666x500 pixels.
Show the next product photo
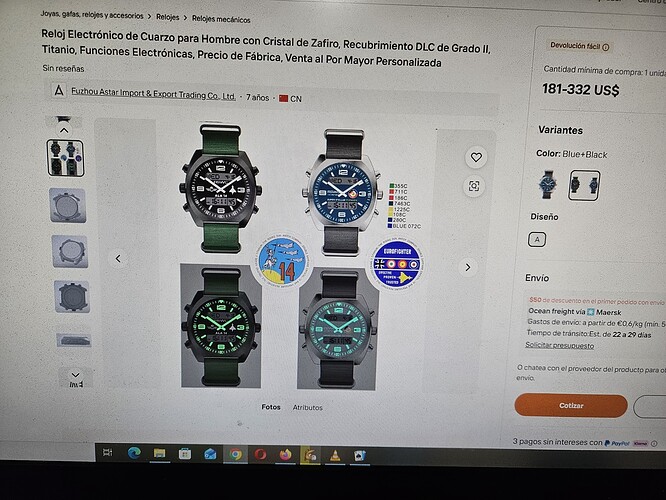[467, 267]
